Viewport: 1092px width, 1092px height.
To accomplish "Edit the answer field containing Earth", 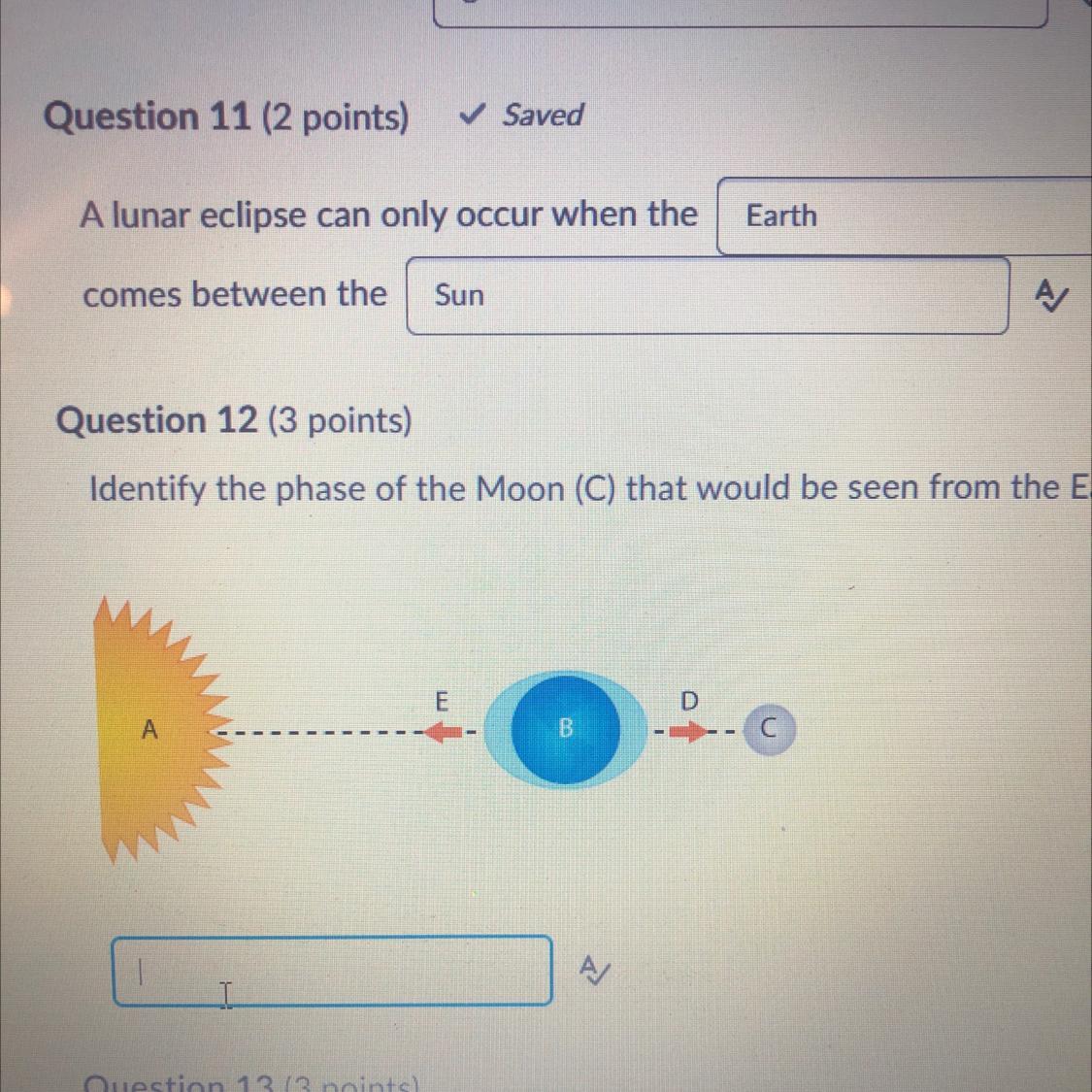I will 905,215.
